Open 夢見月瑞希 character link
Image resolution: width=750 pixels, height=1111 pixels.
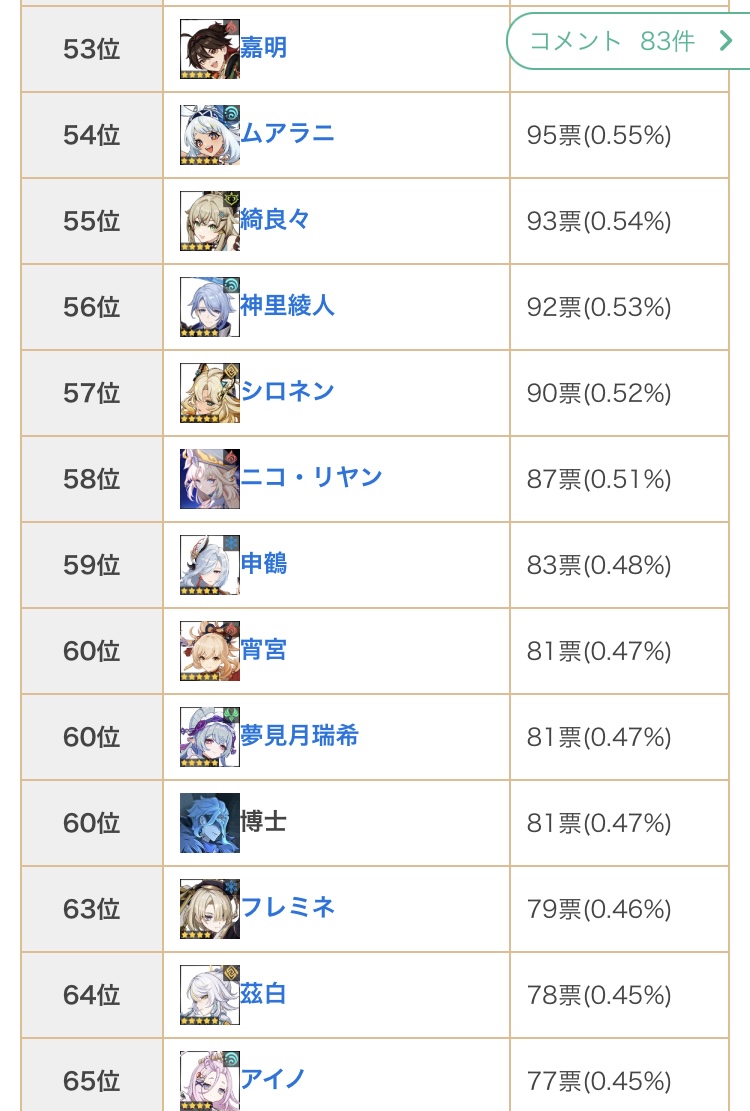(299, 735)
